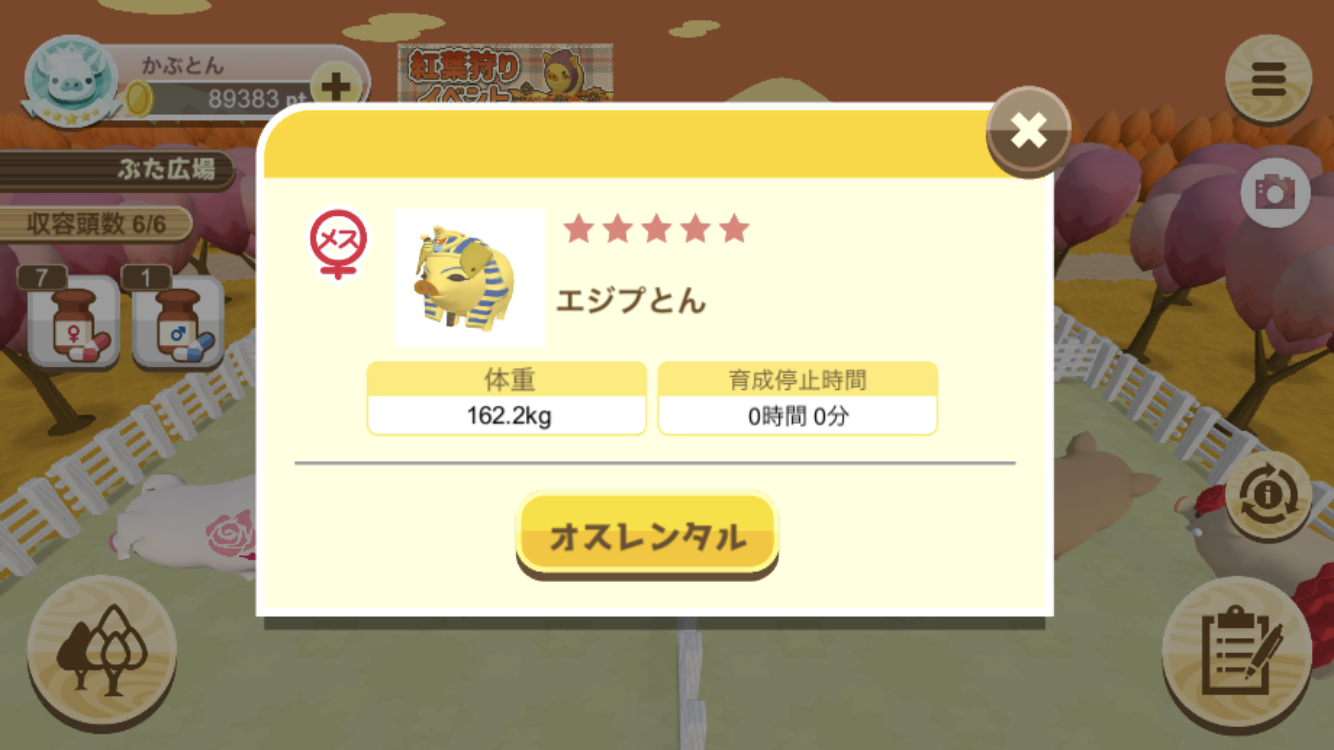Open the camera screenshot mode
The height and width of the screenshot is (750, 1334).
(1275, 191)
